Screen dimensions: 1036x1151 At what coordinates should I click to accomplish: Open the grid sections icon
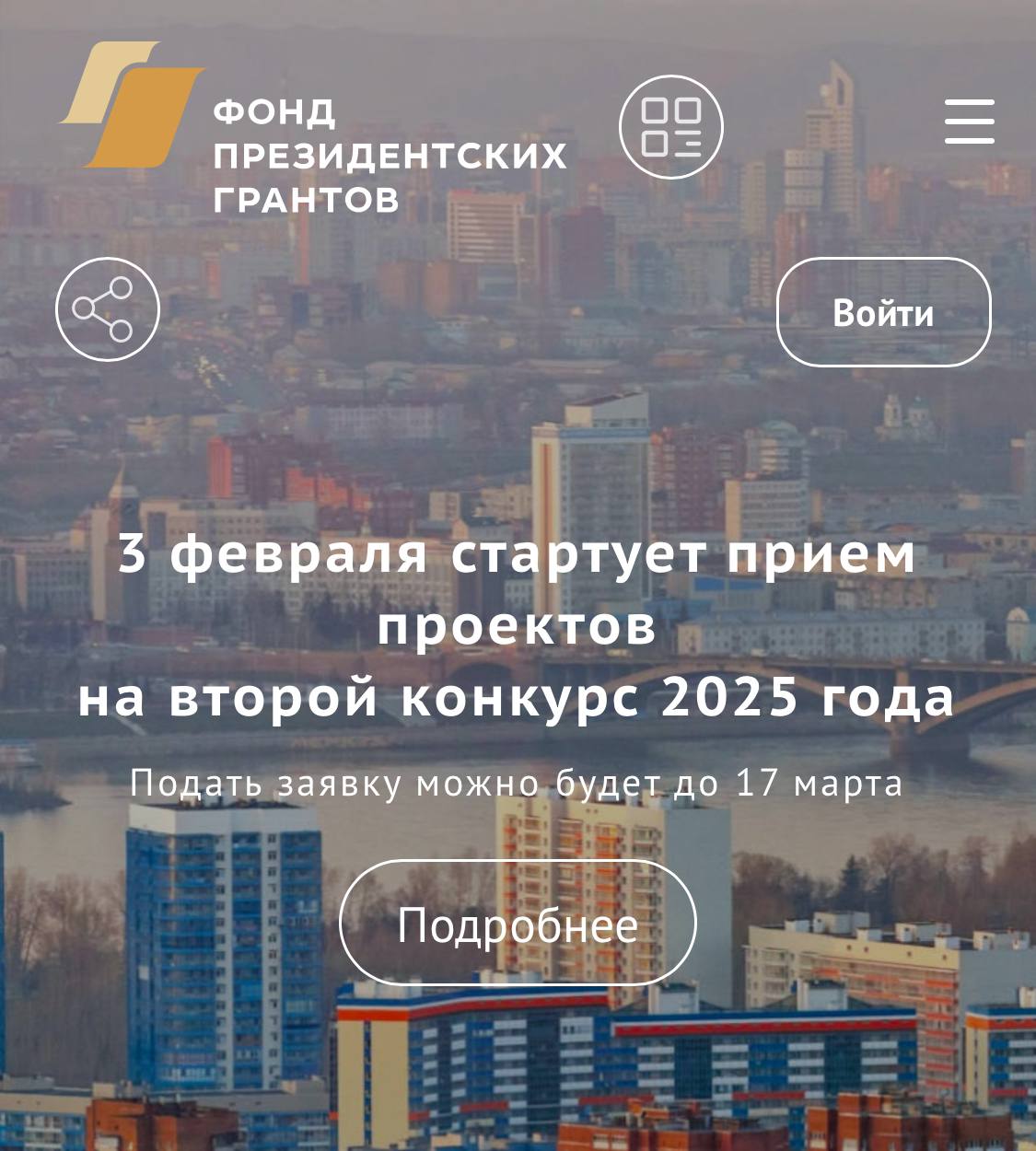tap(670, 127)
